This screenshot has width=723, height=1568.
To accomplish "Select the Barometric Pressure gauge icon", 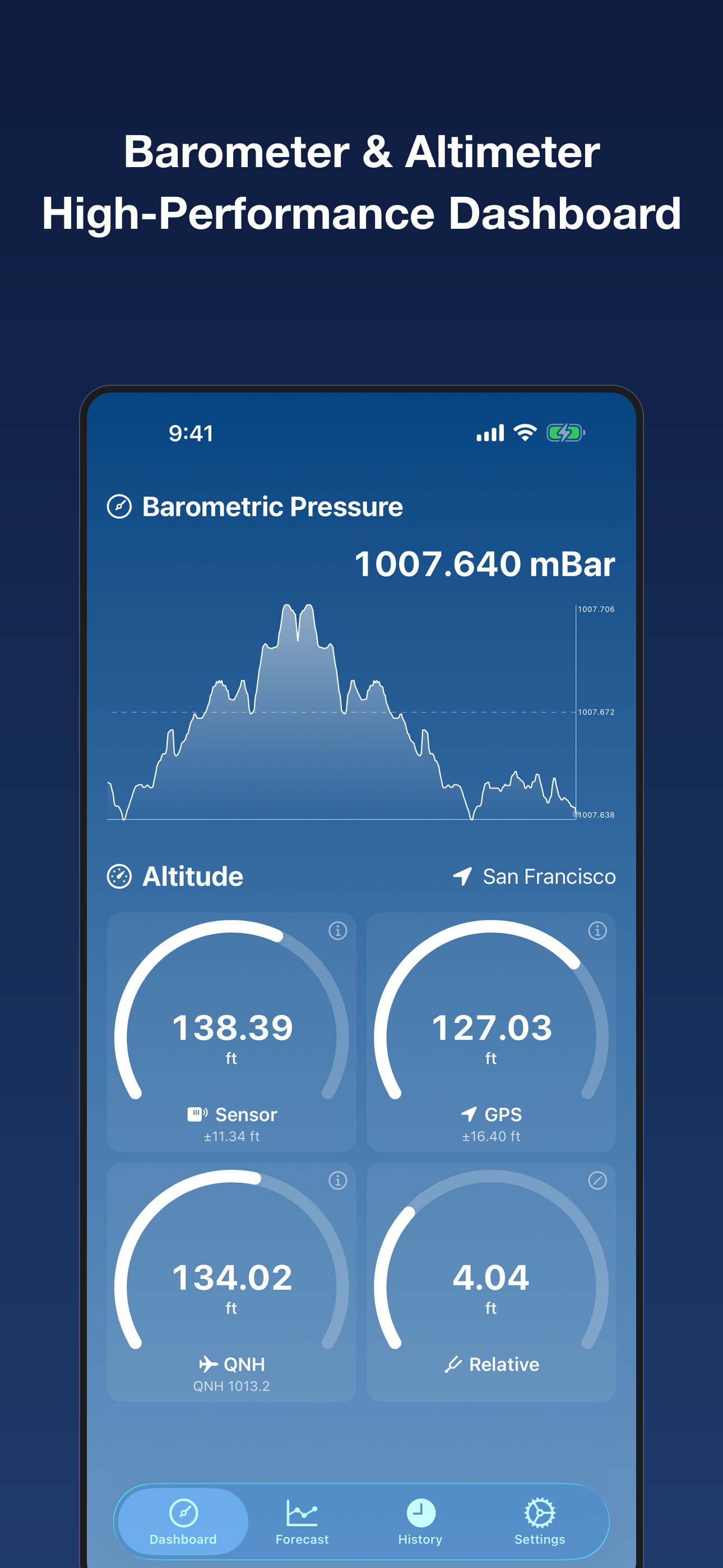I will (119, 506).
